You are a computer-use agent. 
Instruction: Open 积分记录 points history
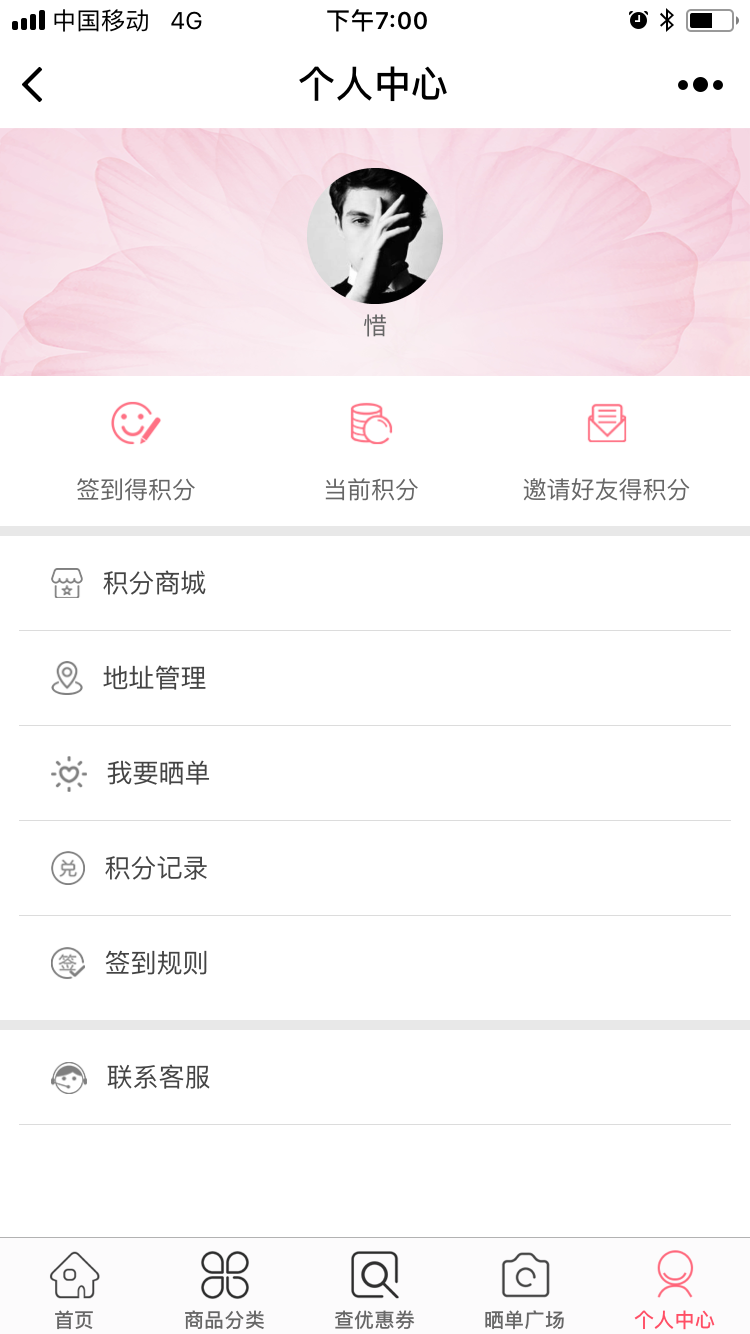[375, 868]
